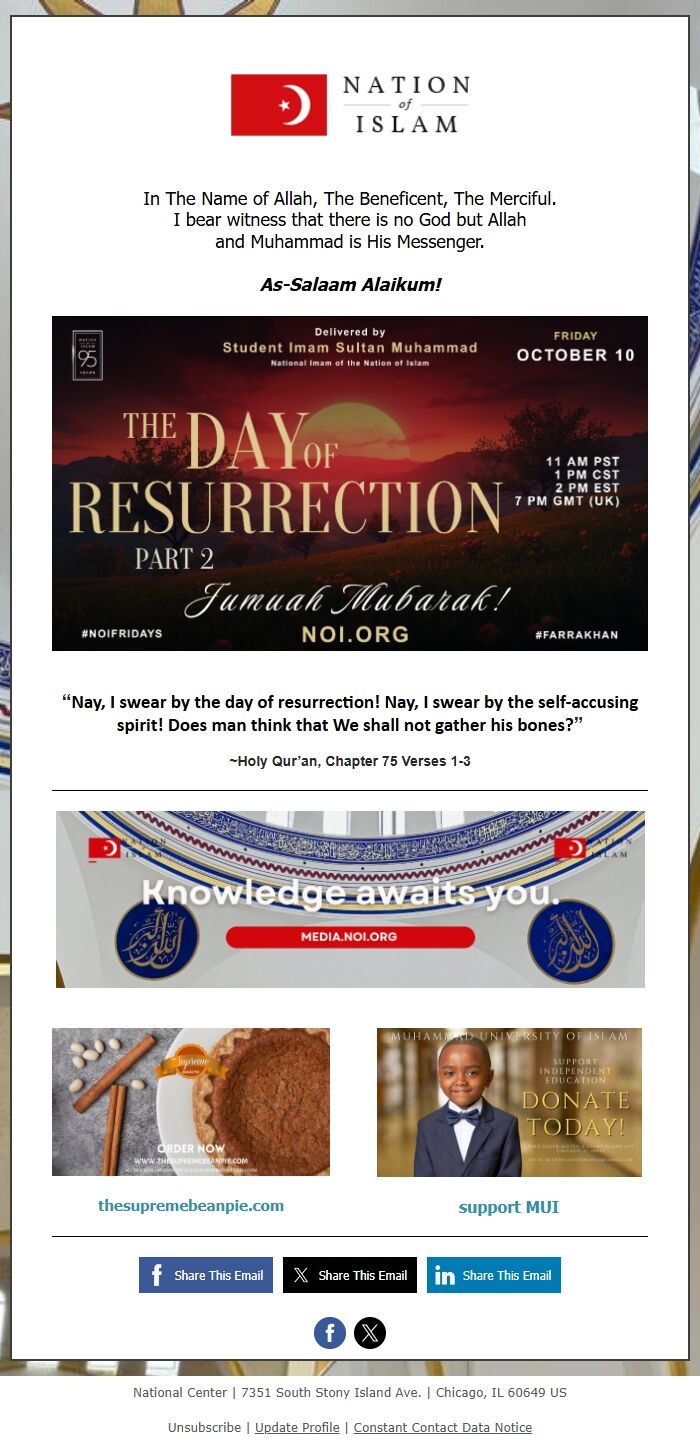Viewport: 700px width, 1445px height.
Task: Open the Muhammad University donate image
Action: [509, 1101]
